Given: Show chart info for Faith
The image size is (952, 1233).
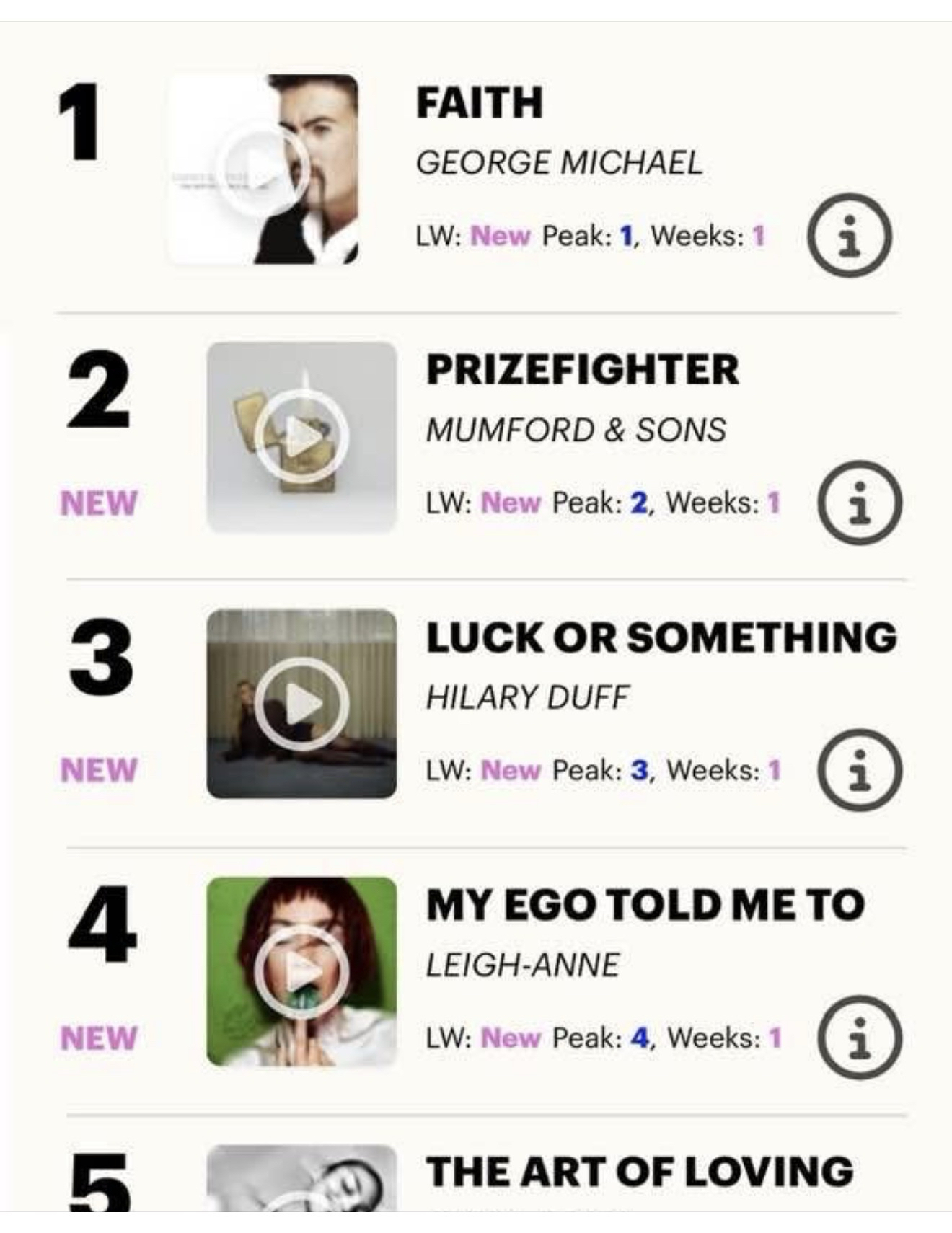Looking at the screenshot, I should click(849, 236).
